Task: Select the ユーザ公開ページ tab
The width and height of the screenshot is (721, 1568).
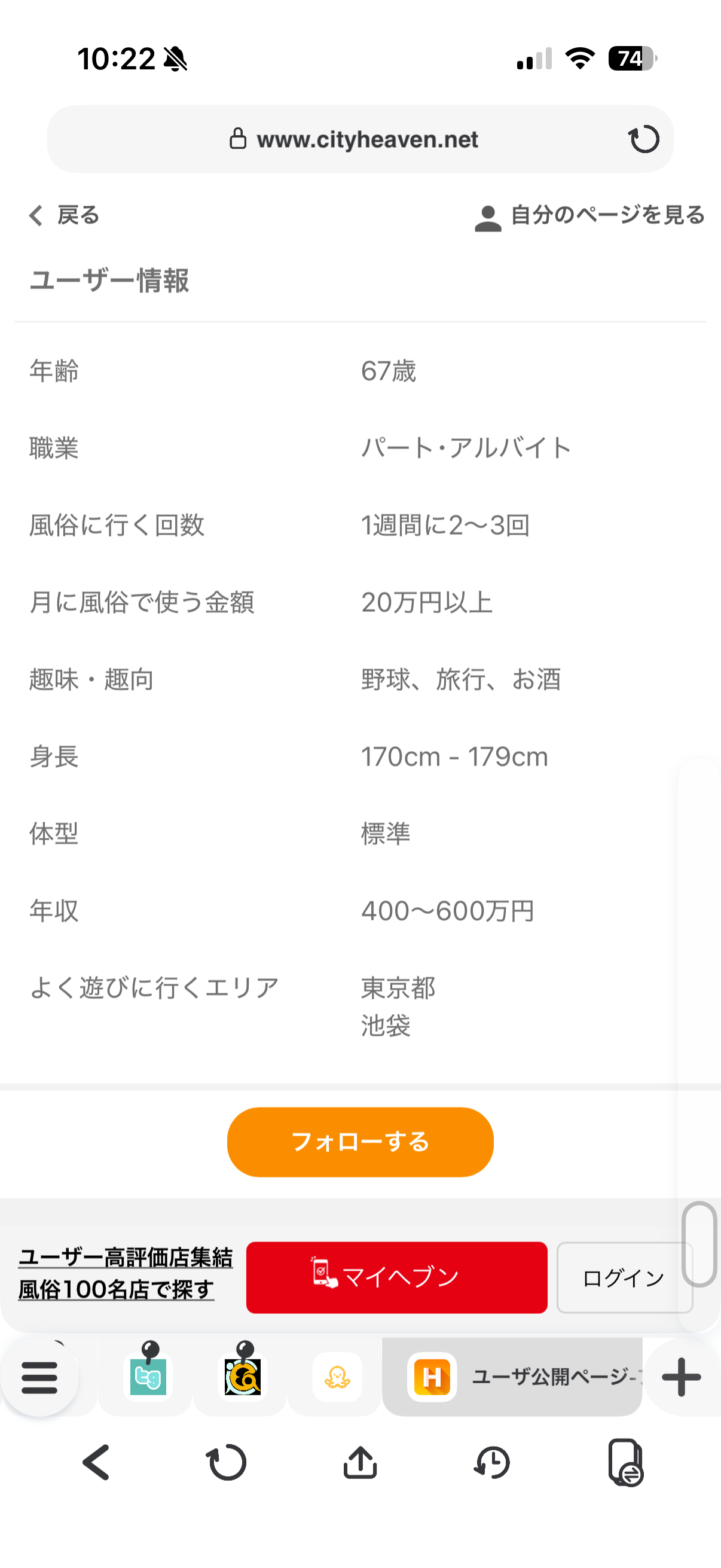Action: click(x=523, y=1377)
